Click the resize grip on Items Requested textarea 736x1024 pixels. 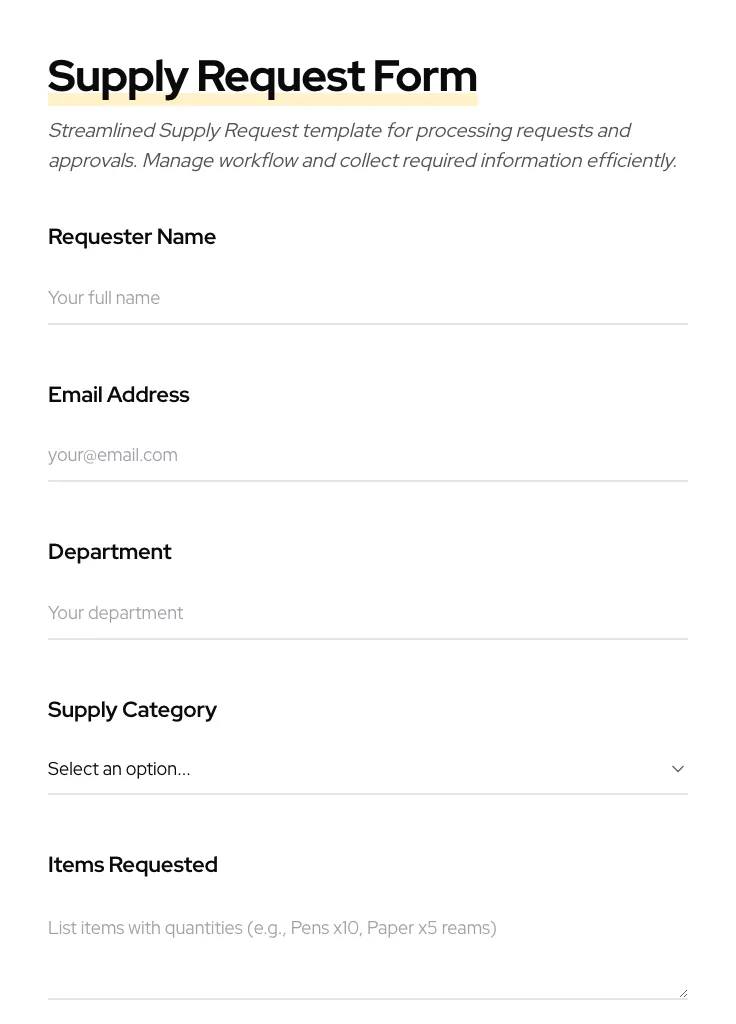(683, 991)
